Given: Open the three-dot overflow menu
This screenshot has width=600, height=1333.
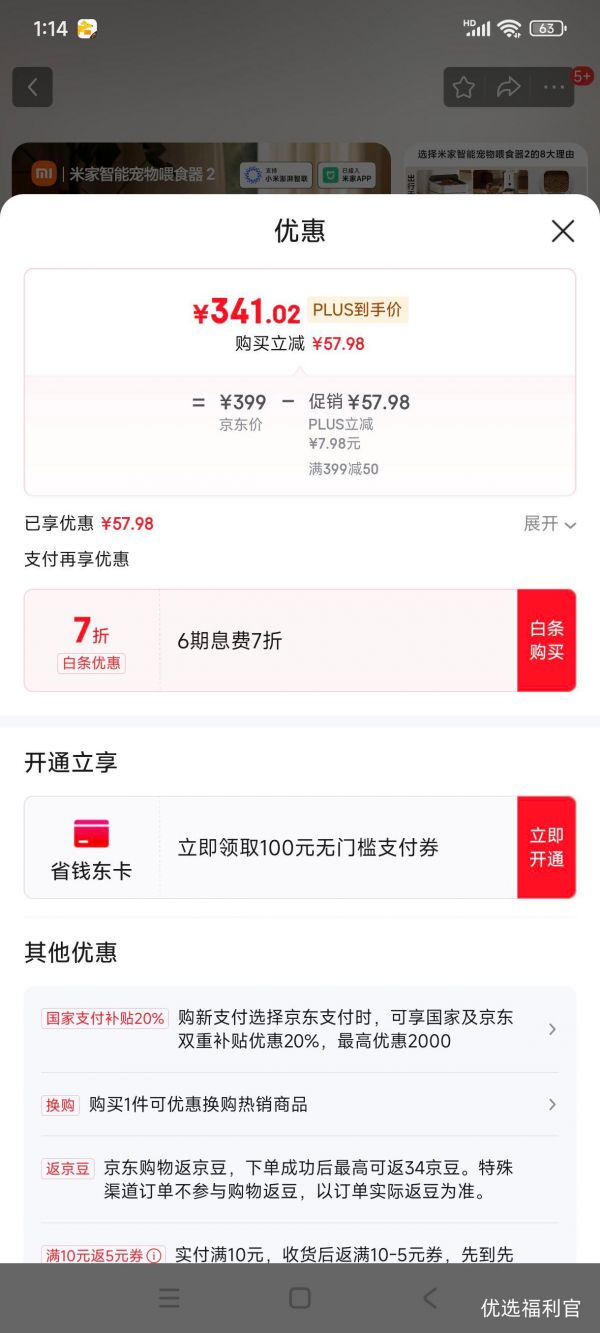Looking at the screenshot, I should pyautogui.click(x=554, y=87).
